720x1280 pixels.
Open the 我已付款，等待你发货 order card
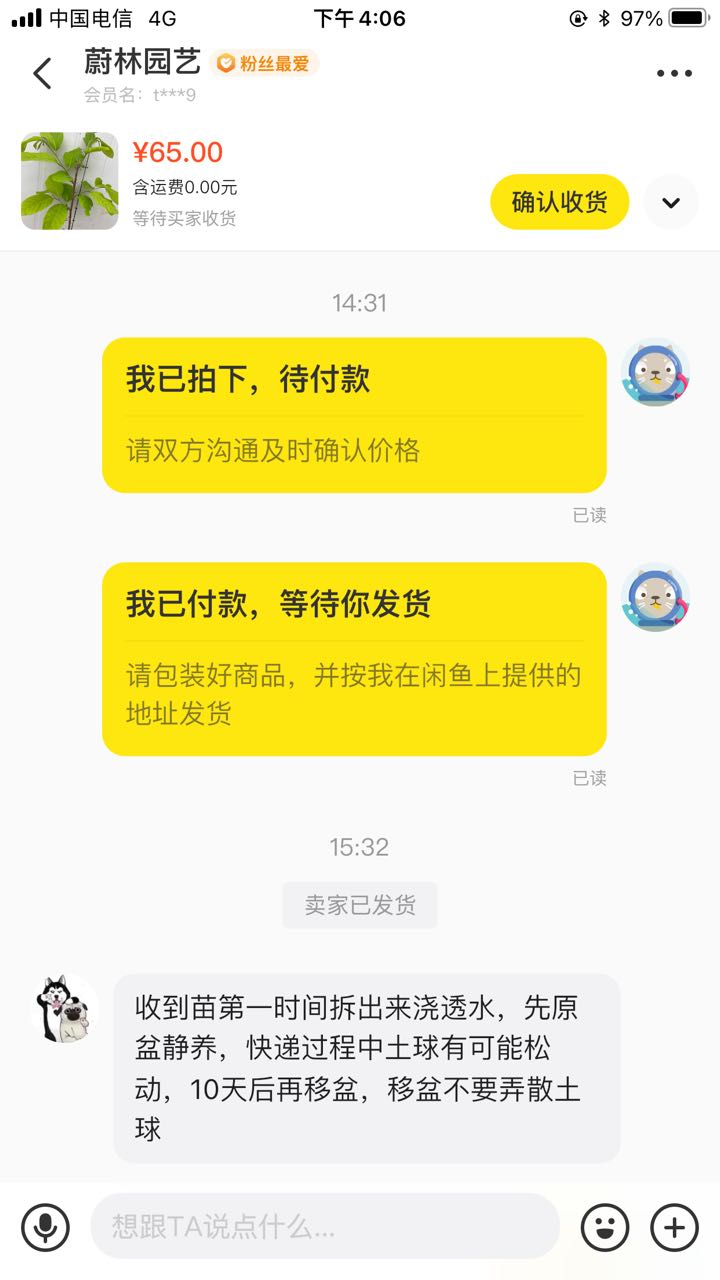coord(354,659)
